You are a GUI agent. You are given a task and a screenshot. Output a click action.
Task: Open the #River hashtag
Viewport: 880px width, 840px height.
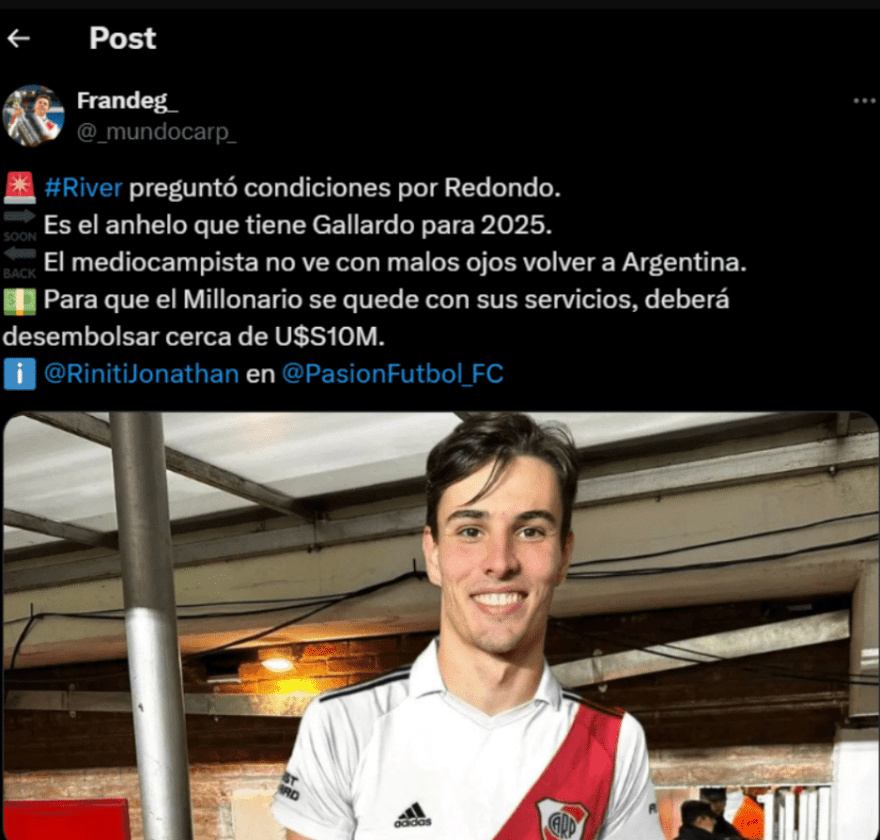83,187
